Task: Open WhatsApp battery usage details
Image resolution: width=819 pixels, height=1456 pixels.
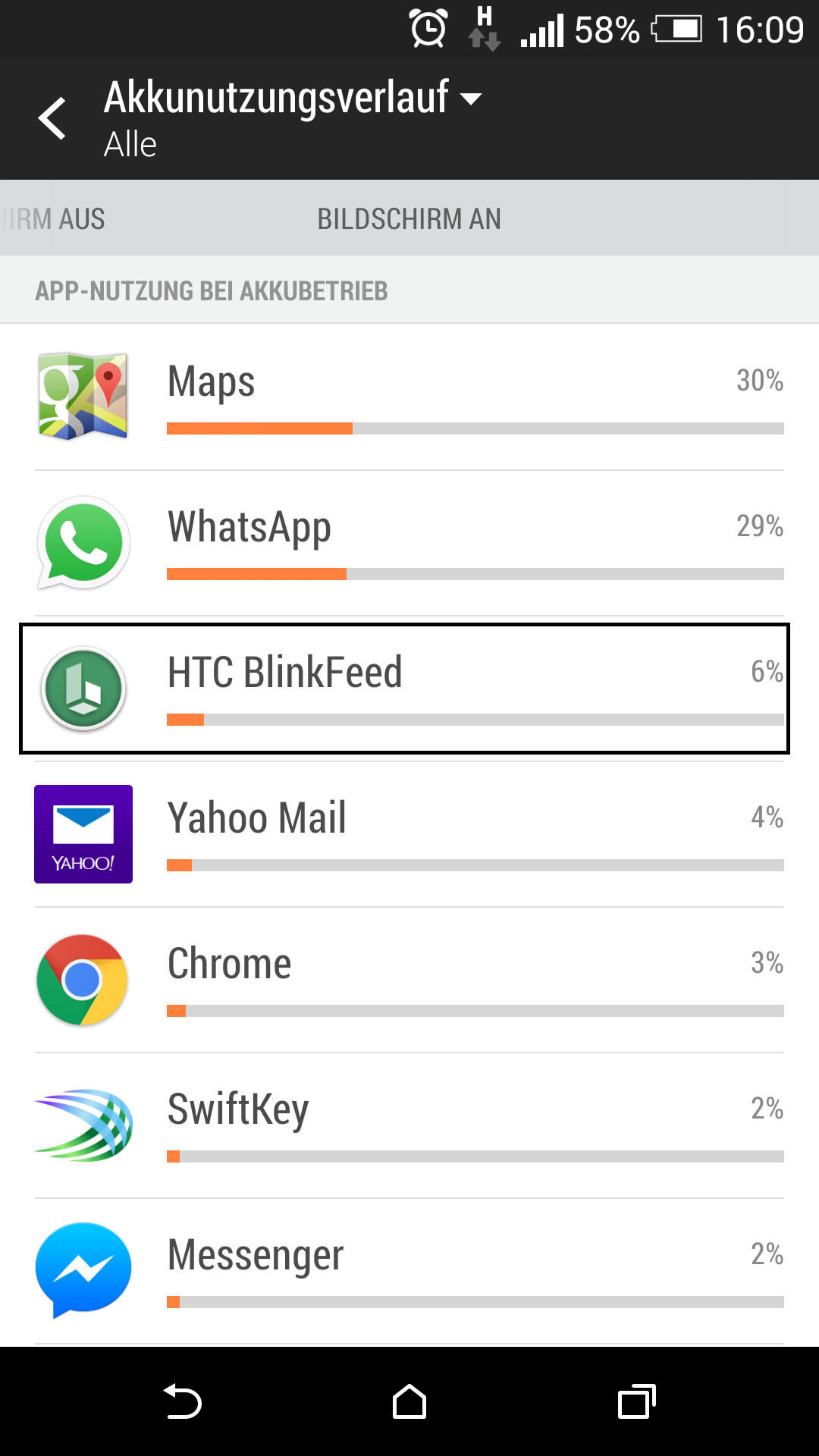Action: pyautogui.click(x=409, y=543)
